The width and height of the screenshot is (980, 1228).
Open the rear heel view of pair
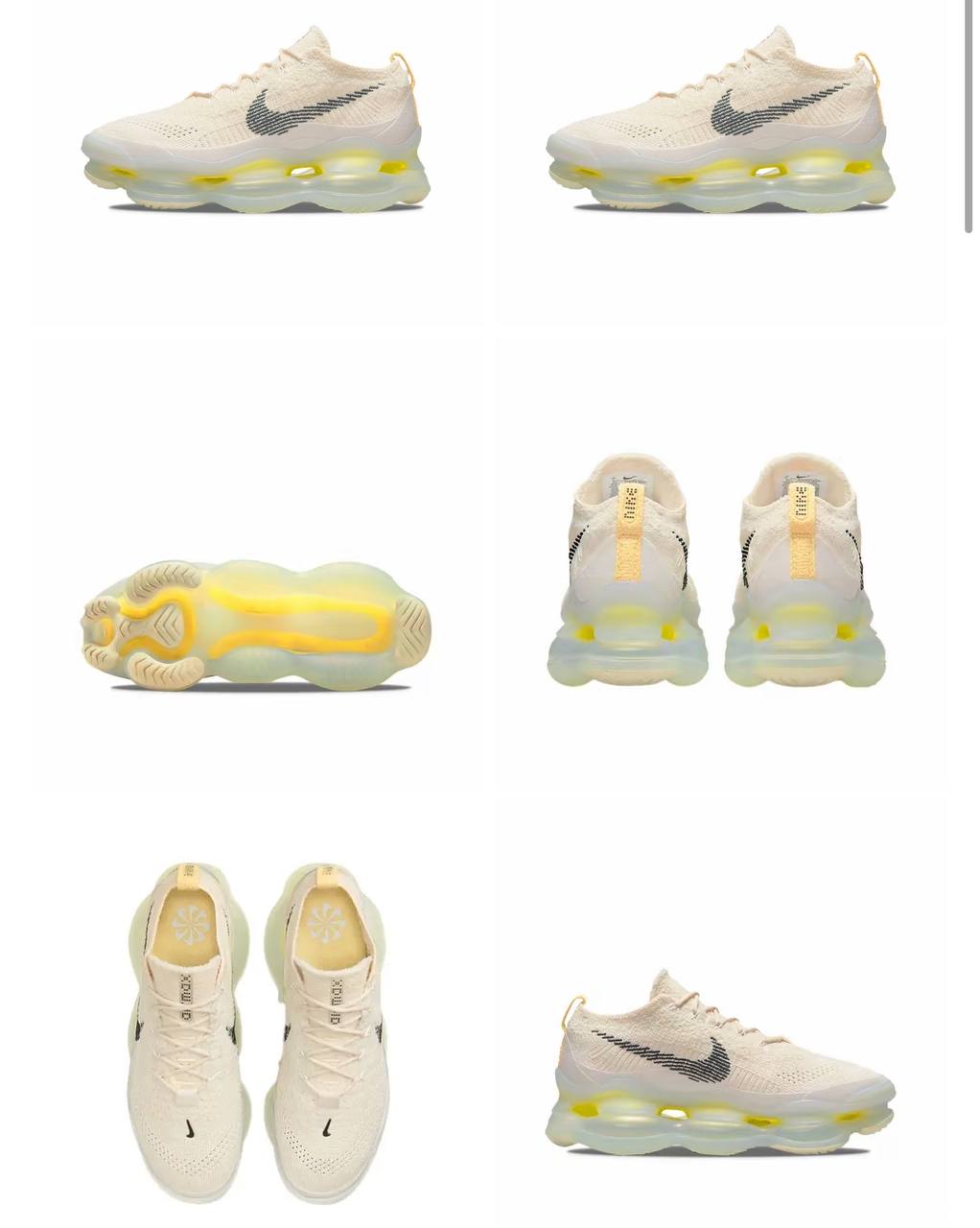coord(716,571)
